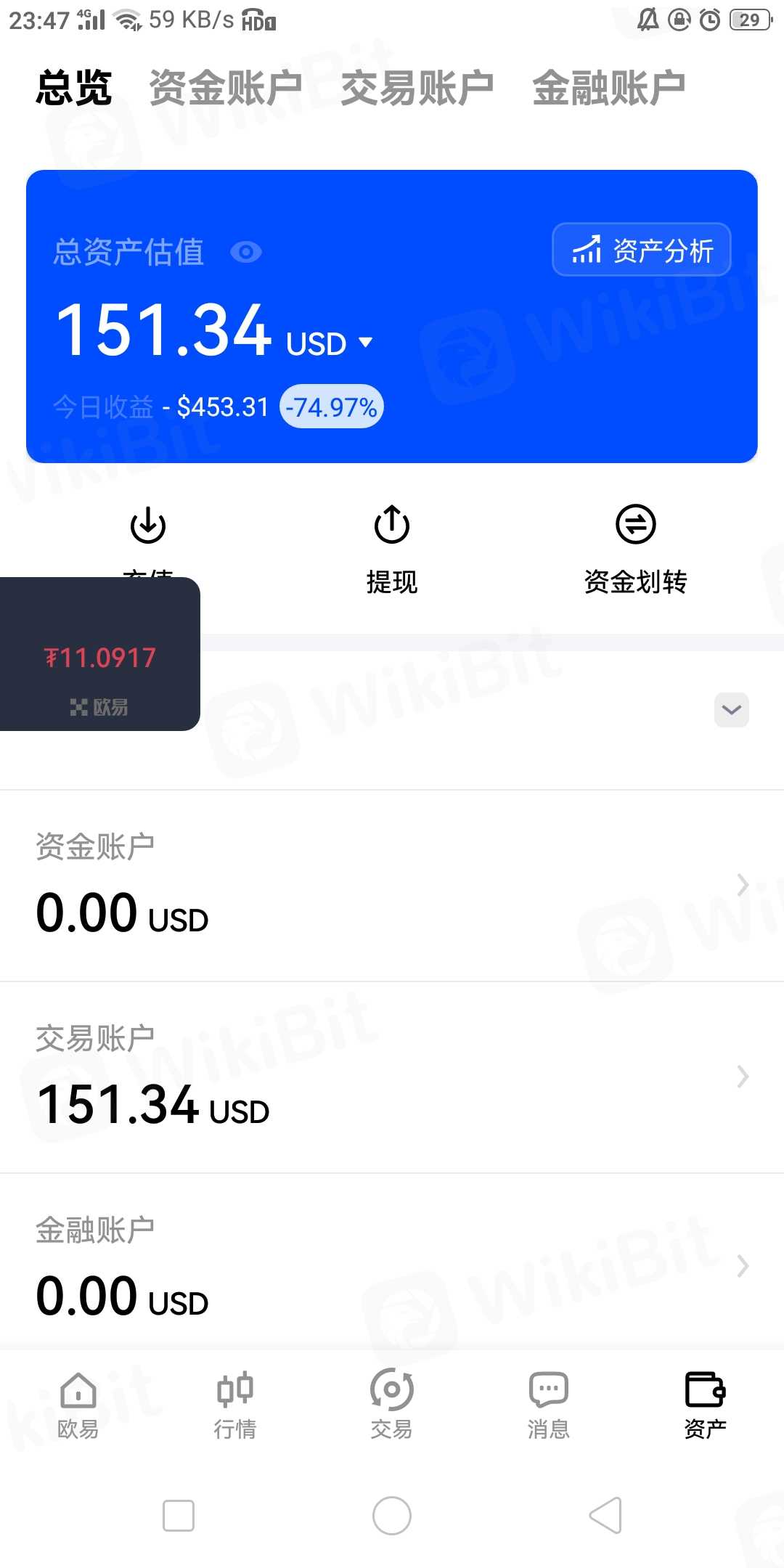Open the 交易账户 row showing 151.34 USD
Screen dimensions: 784x1568
pos(392,1077)
